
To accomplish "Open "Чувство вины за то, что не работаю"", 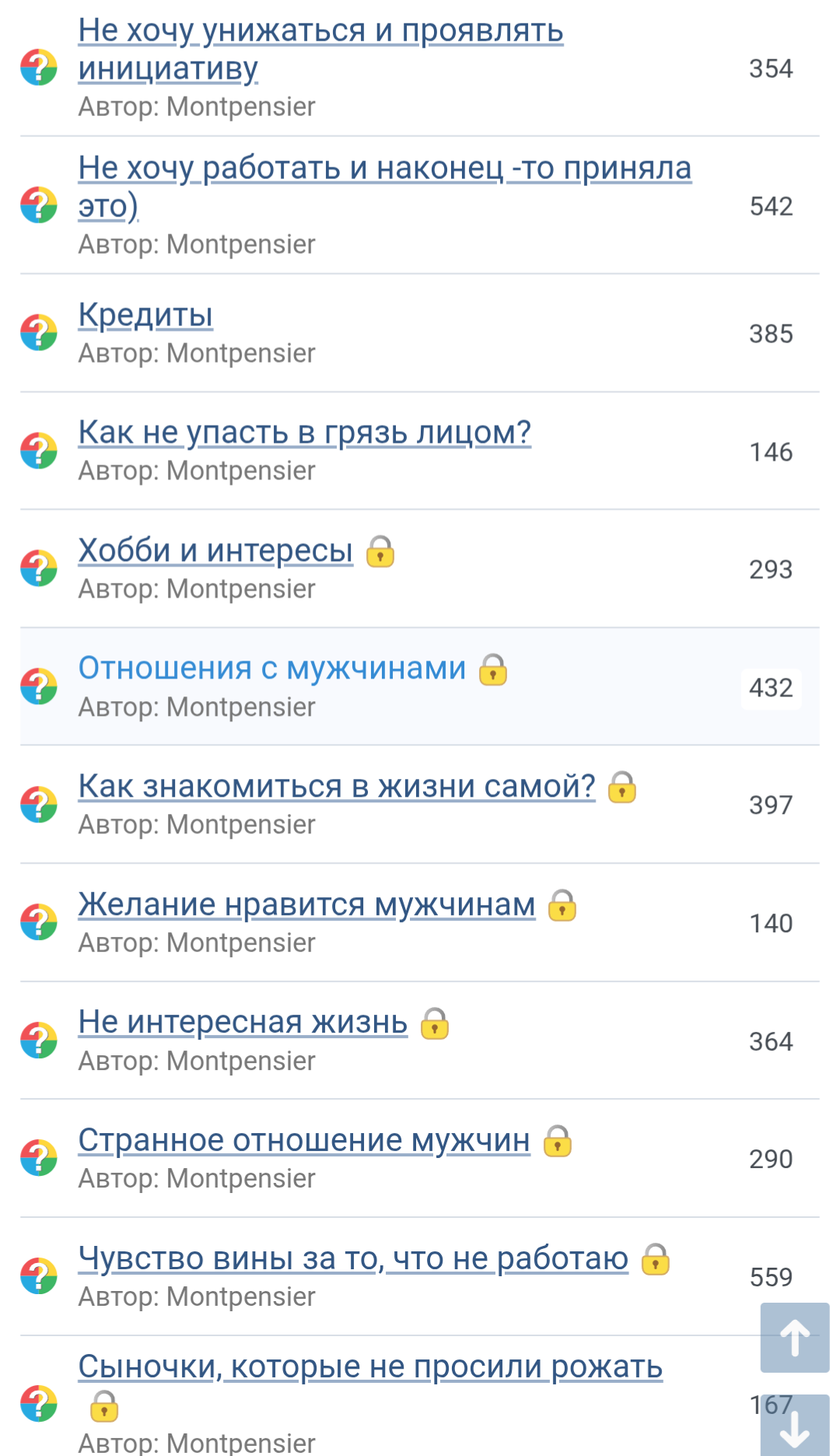I will [353, 1258].
